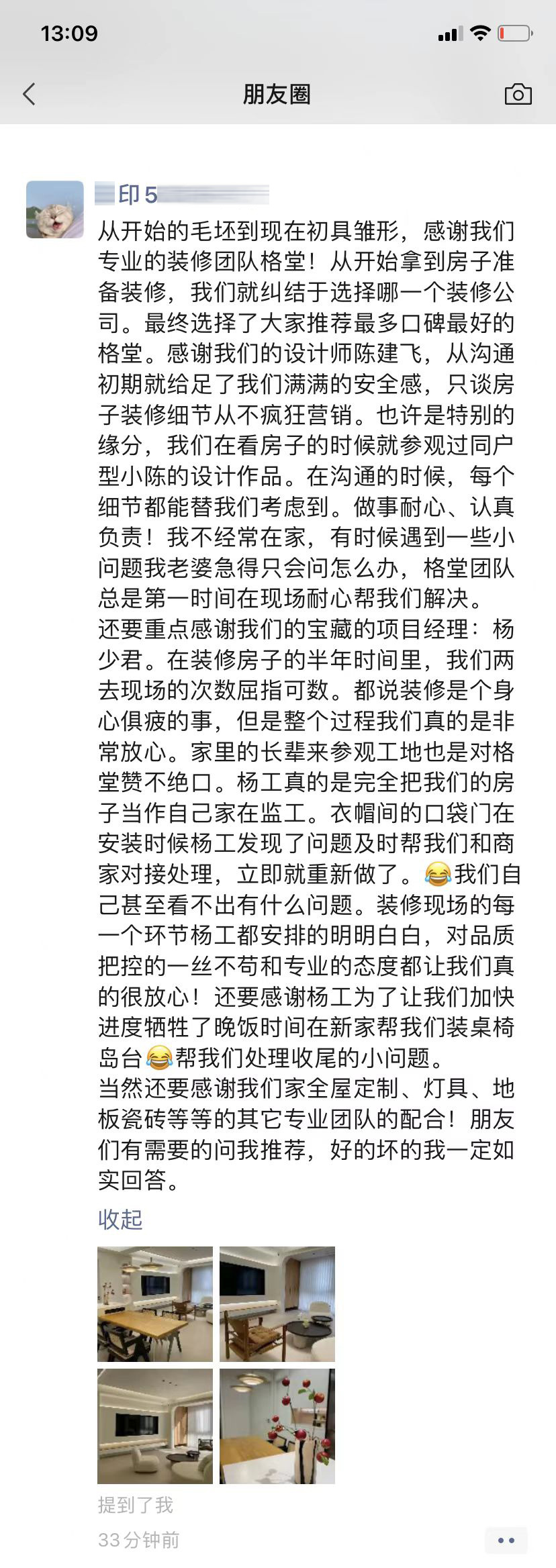The image size is (556, 1568).
Task: Collapse the post with 收起
Action: pyautogui.click(x=120, y=1219)
